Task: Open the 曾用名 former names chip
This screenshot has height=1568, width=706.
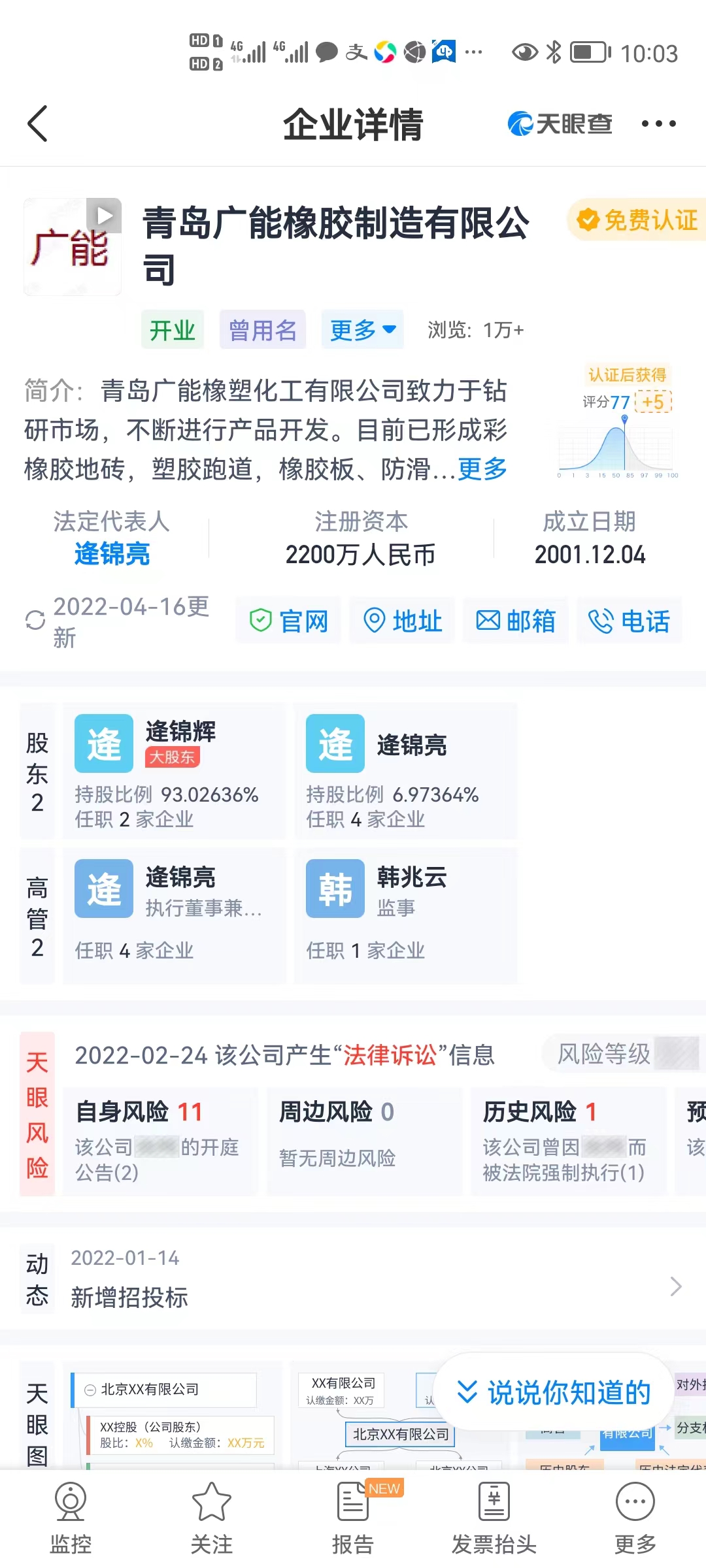Action: pos(263,330)
